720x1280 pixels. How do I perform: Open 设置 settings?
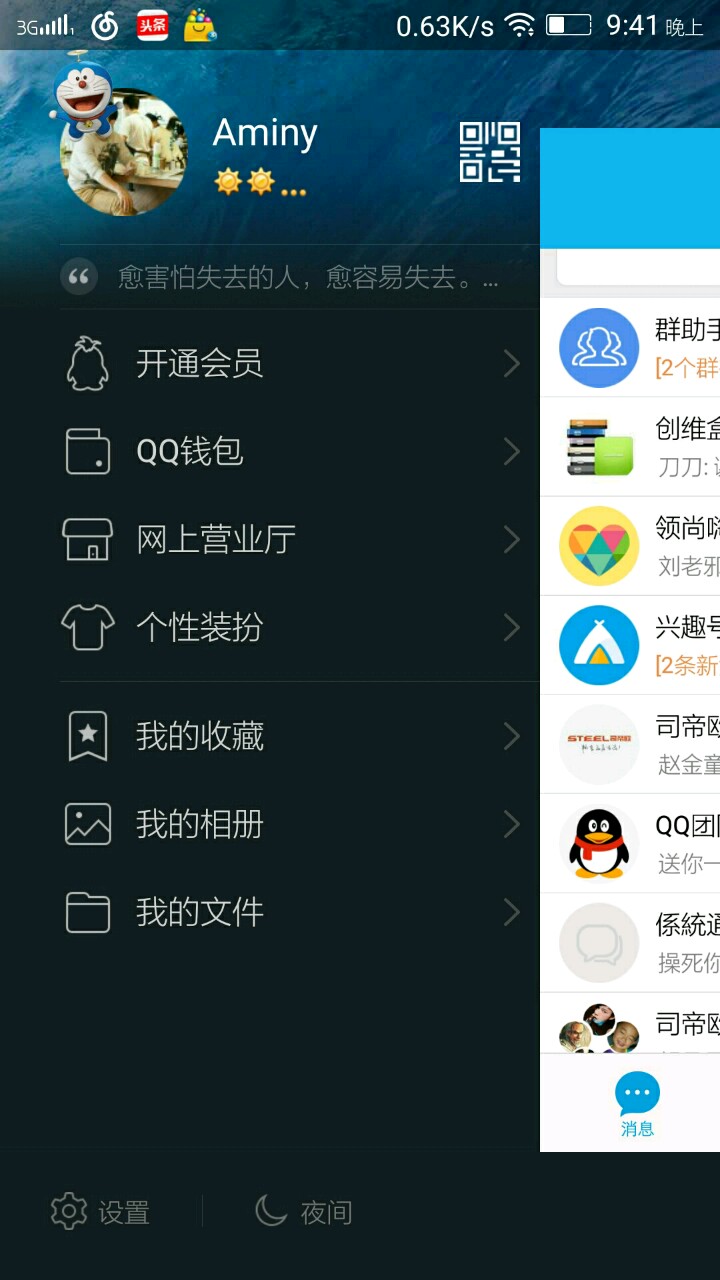(x=101, y=1212)
